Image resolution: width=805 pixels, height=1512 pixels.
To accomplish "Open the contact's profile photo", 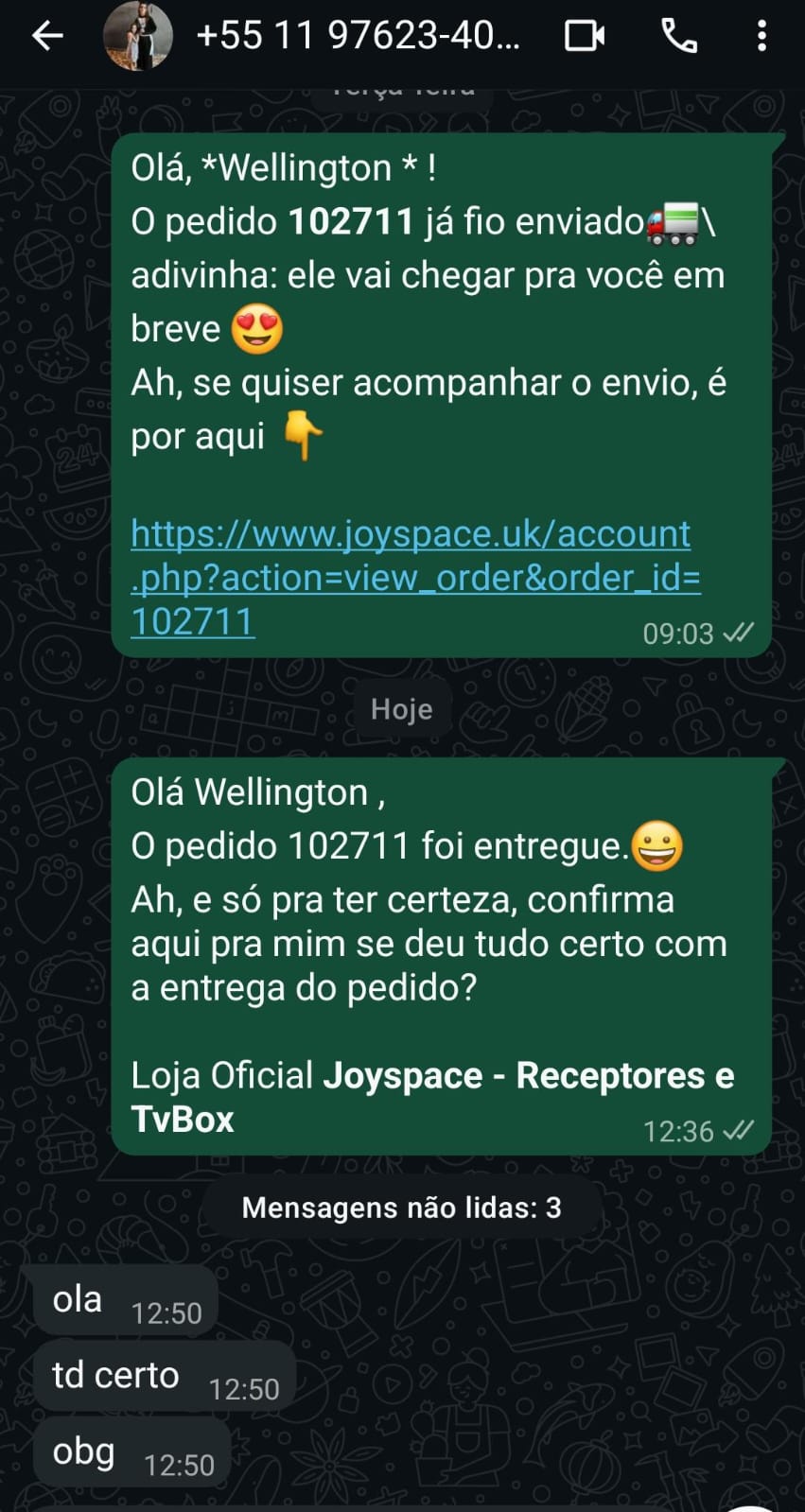I will click(x=138, y=36).
